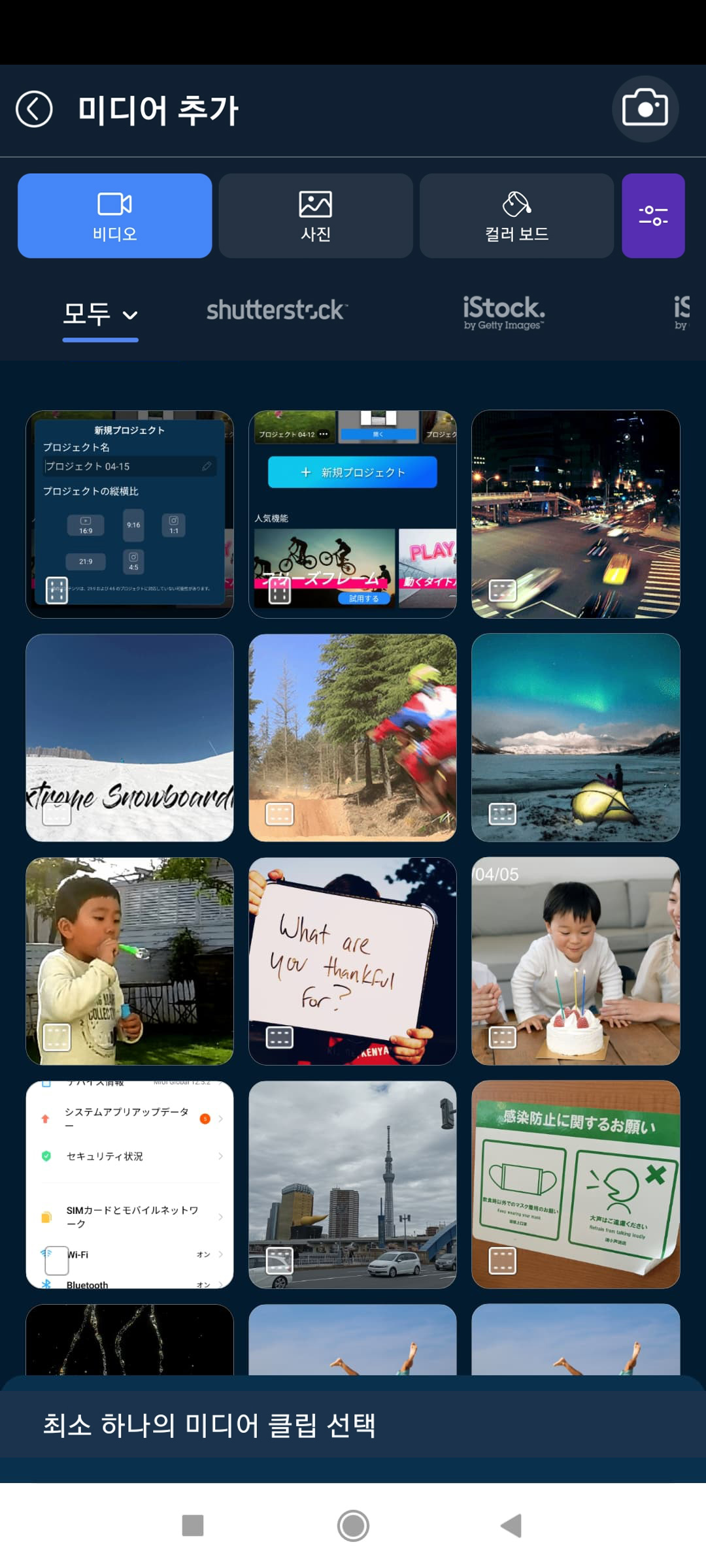The width and height of the screenshot is (706, 1568).
Task: Select the night city traffic video
Action: 575,514
